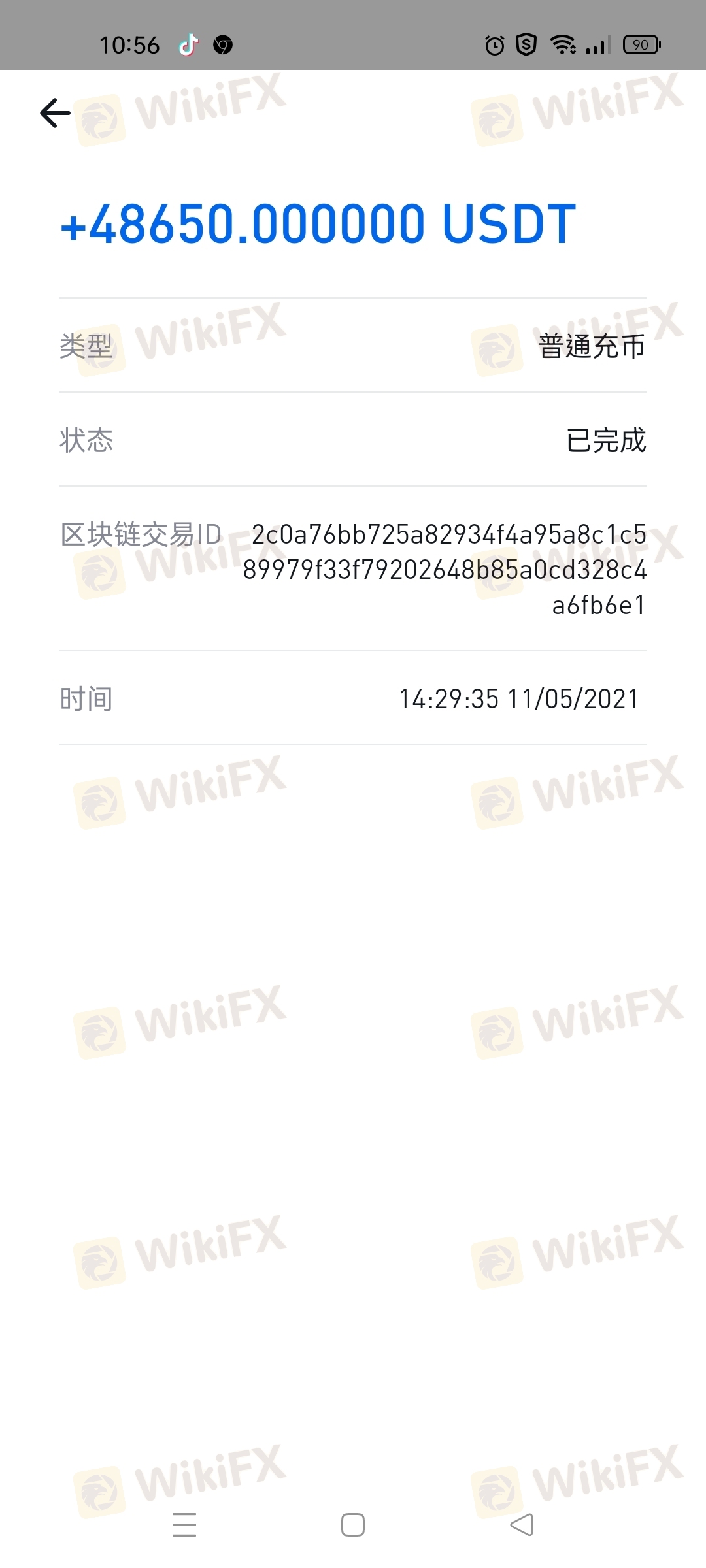Tap the system back triangle button
706x1568 pixels.
click(522, 1525)
